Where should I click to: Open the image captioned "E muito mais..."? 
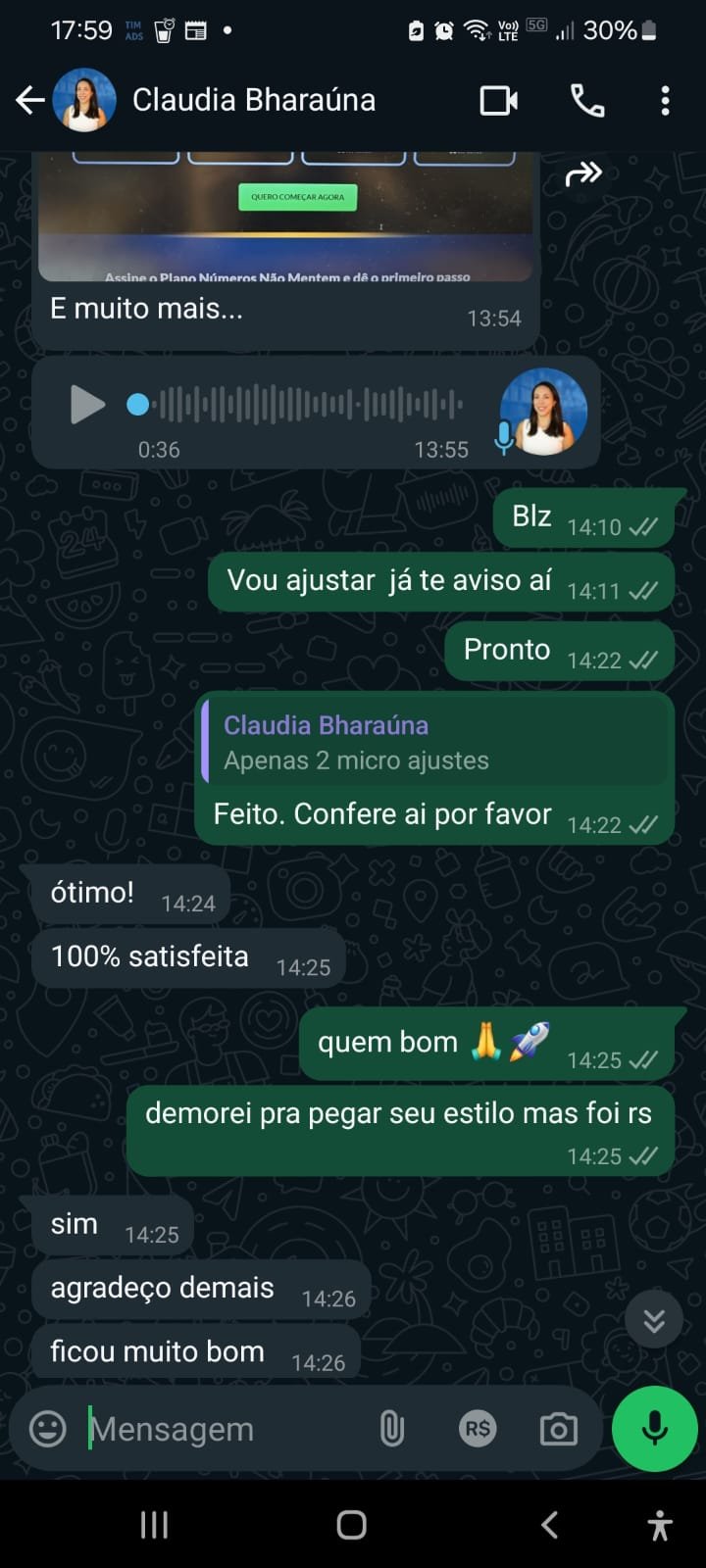pyautogui.click(x=284, y=218)
